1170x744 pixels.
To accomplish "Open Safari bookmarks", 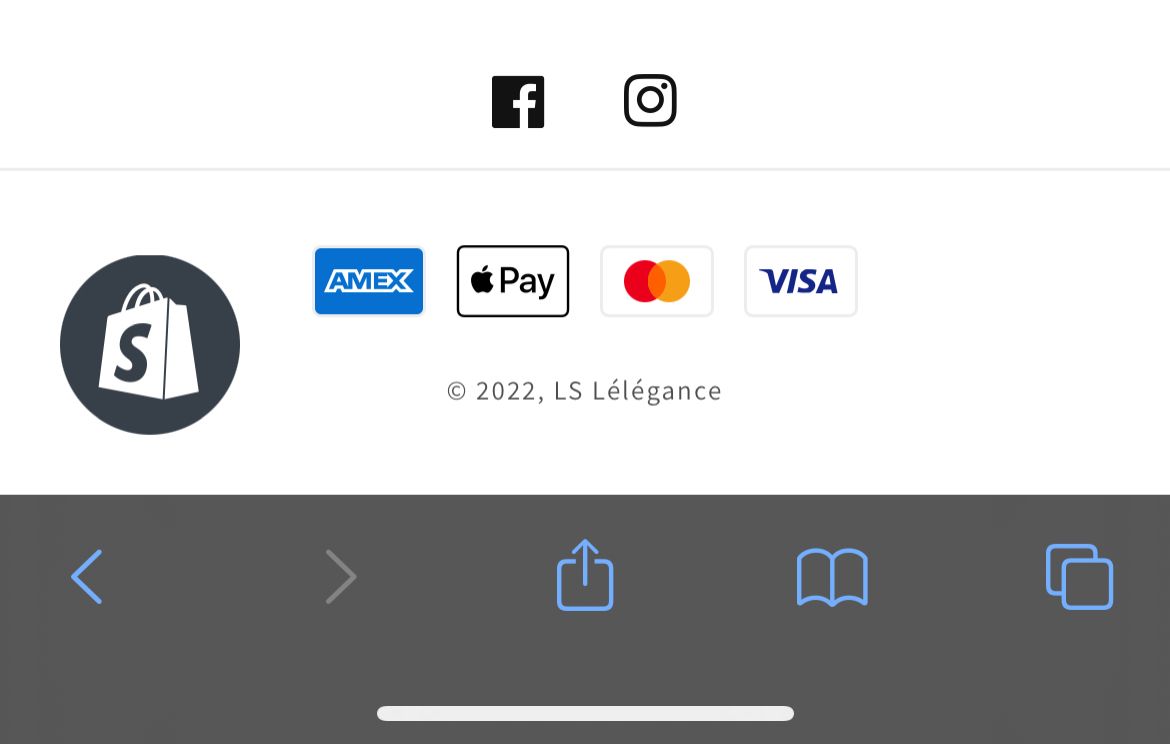I will [832, 577].
